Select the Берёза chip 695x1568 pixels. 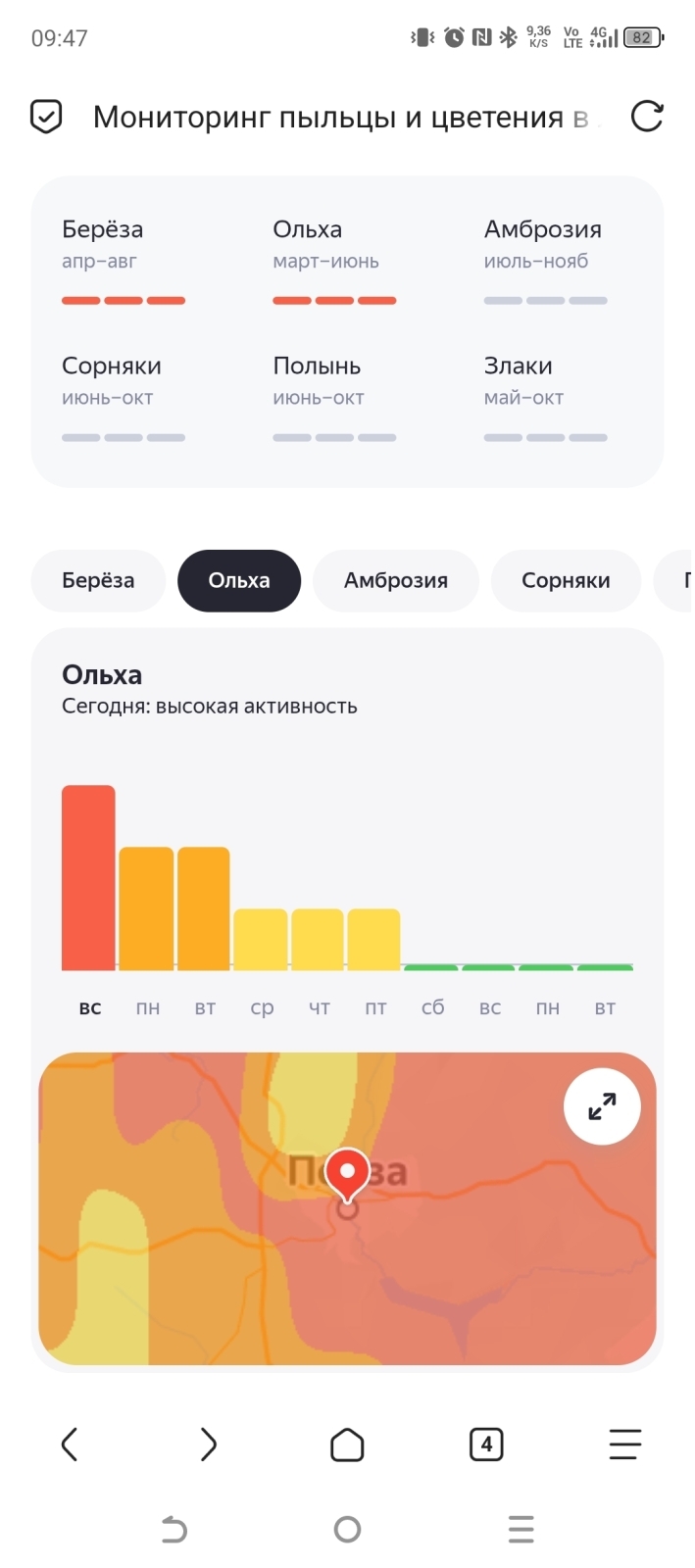(98, 580)
